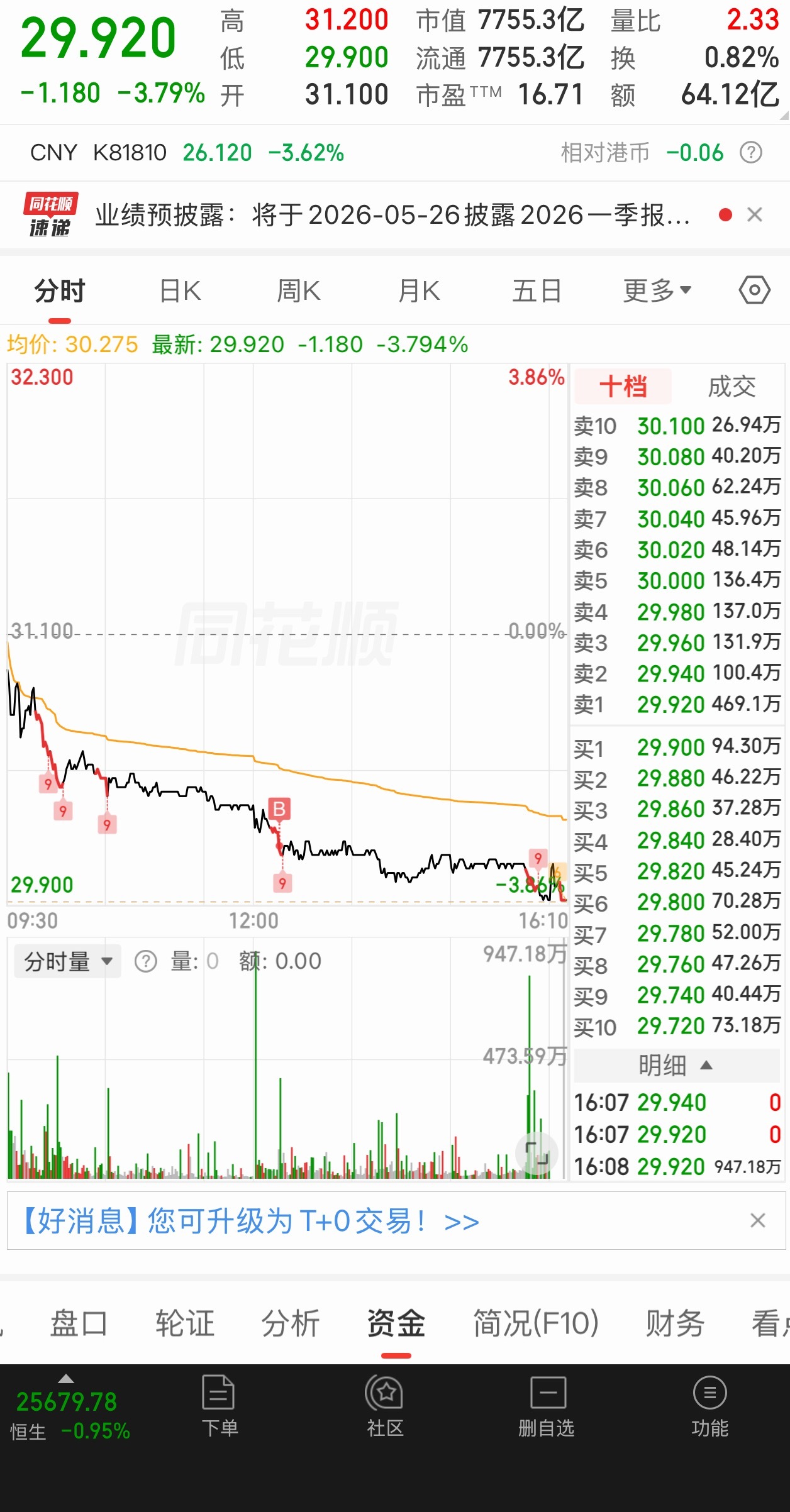The height and width of the screenshot is (1512, 790).
Task: Switch to the 日K daily chart tab
Action: point(180,290)
